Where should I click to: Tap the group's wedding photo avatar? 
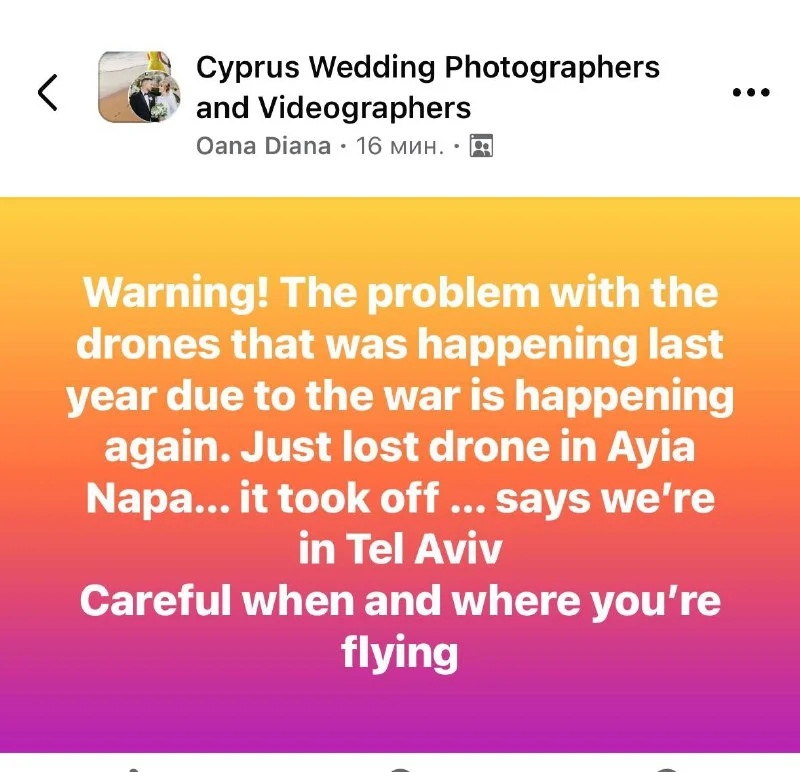point(132,87)
